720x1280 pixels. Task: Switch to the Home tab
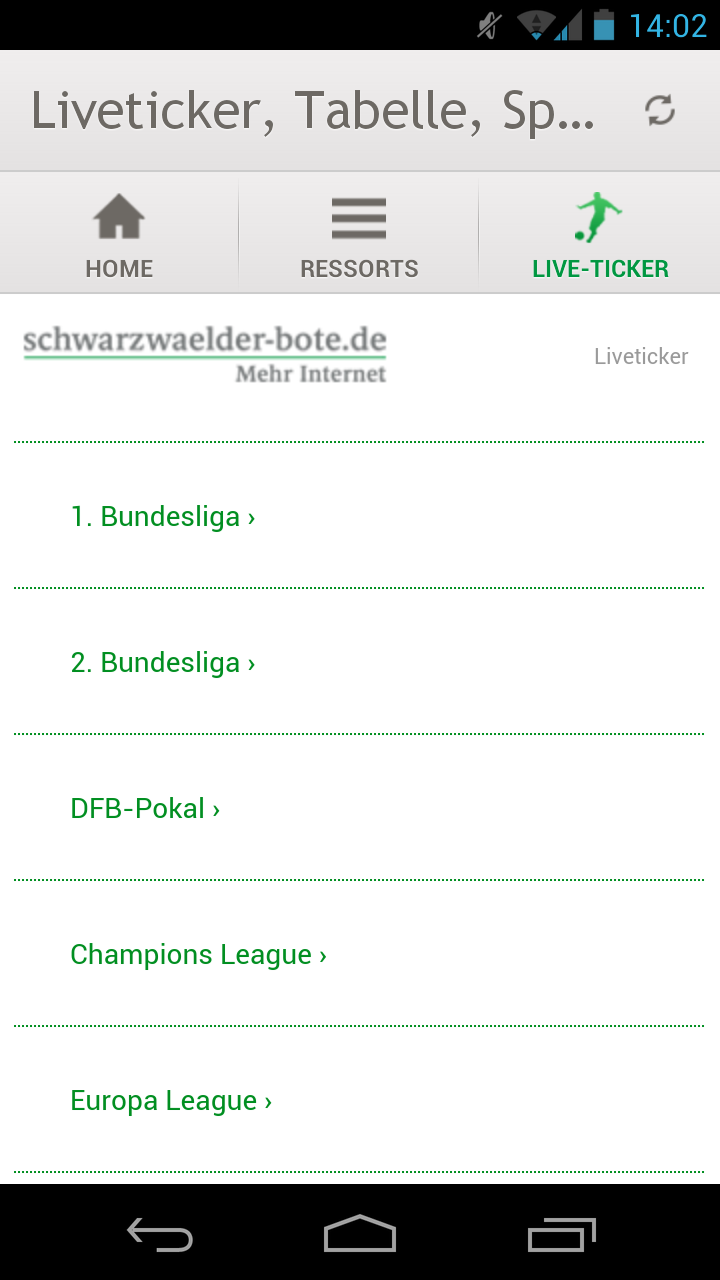click(x=119, y=268)
